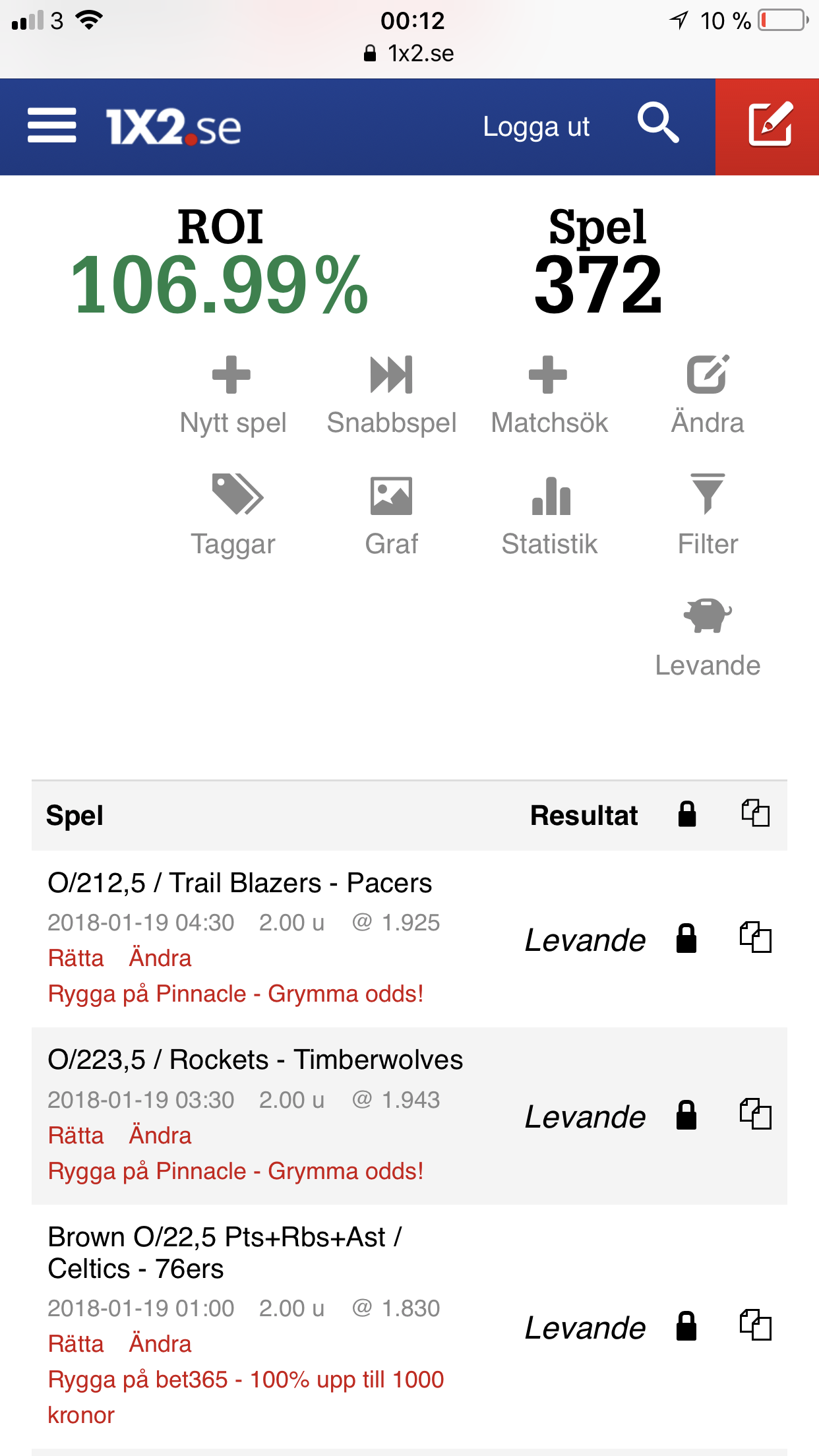Open the hamburger menu

coord(51,126)
